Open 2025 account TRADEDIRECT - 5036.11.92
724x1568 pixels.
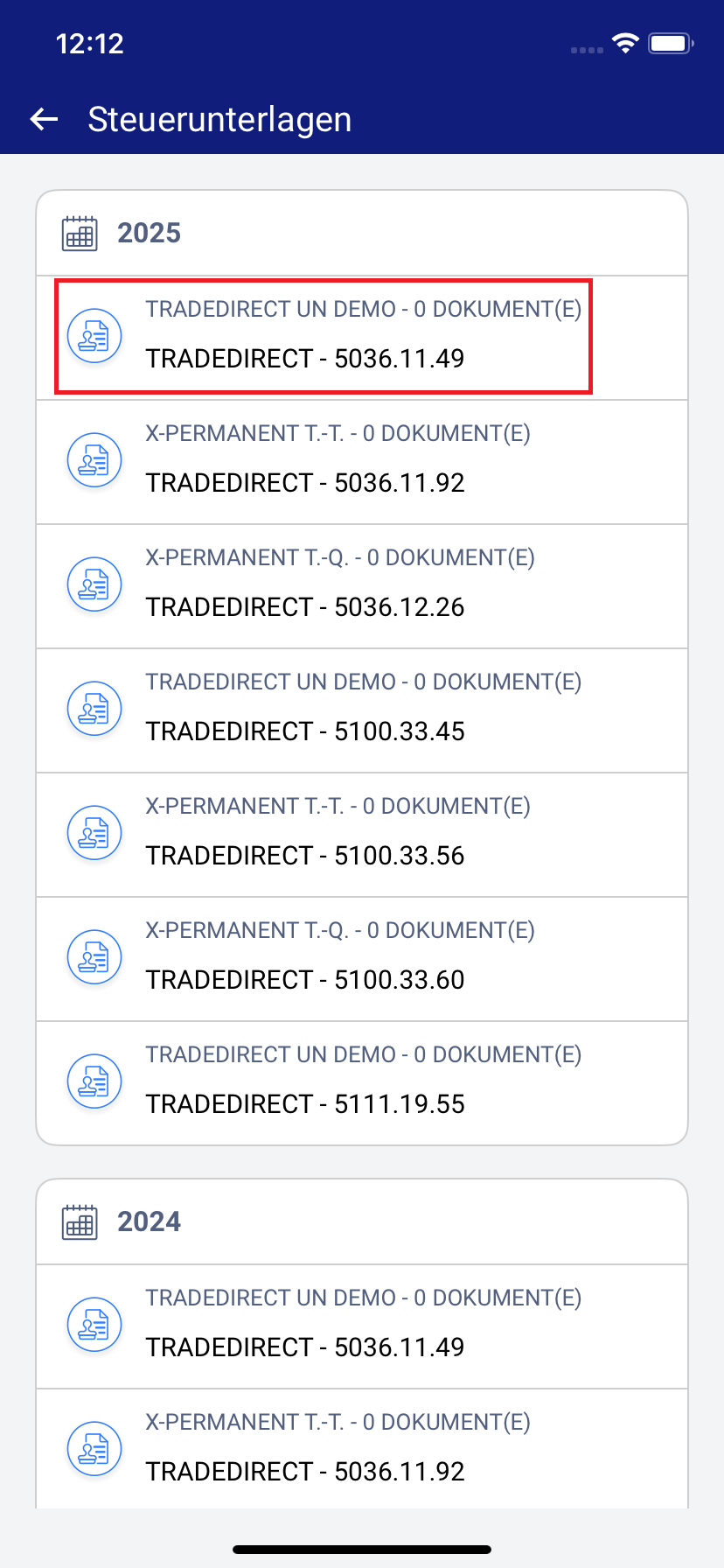(x=361, y=461)
